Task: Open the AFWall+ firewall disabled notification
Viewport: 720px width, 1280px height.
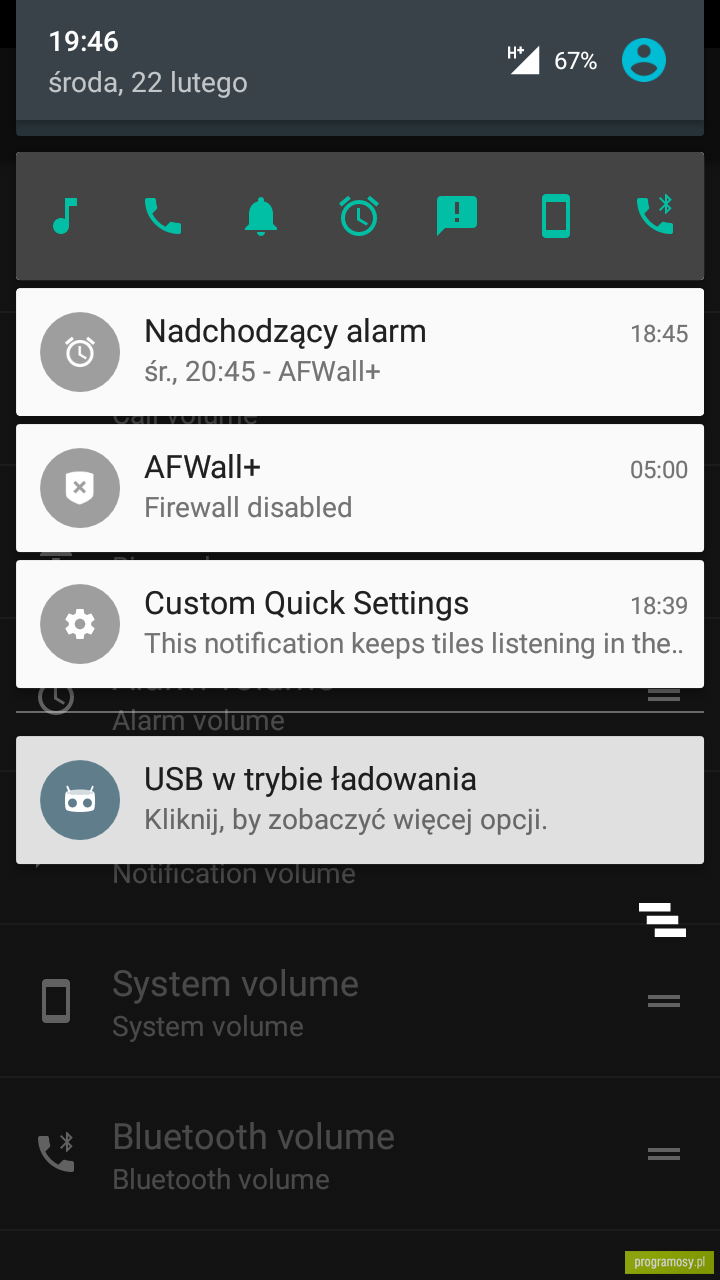Action: point(360,488)
